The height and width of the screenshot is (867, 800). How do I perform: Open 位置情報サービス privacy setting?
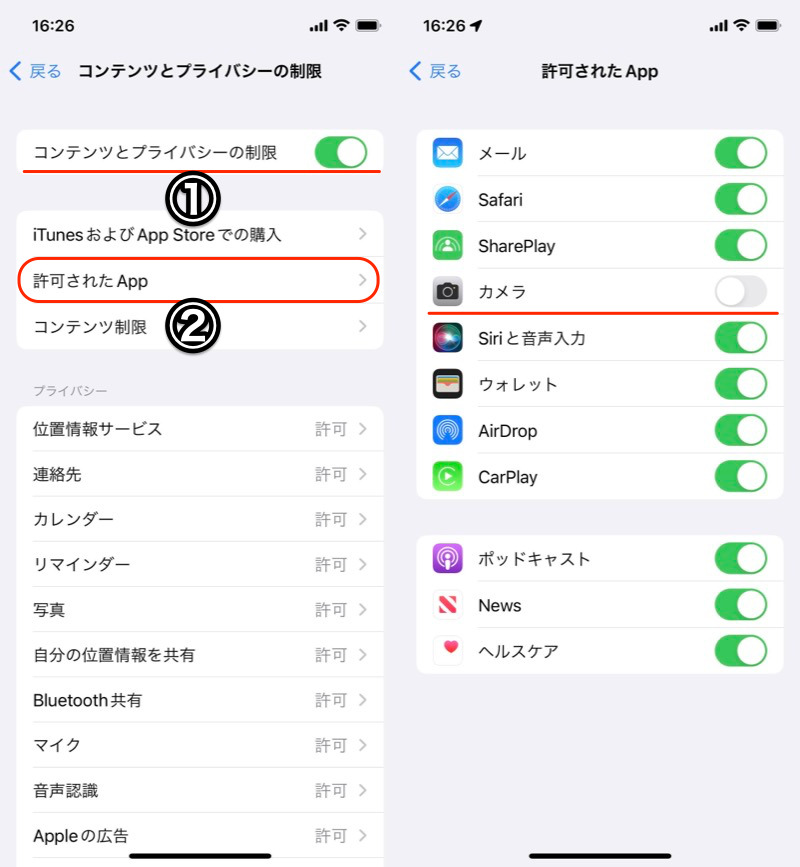200,429
